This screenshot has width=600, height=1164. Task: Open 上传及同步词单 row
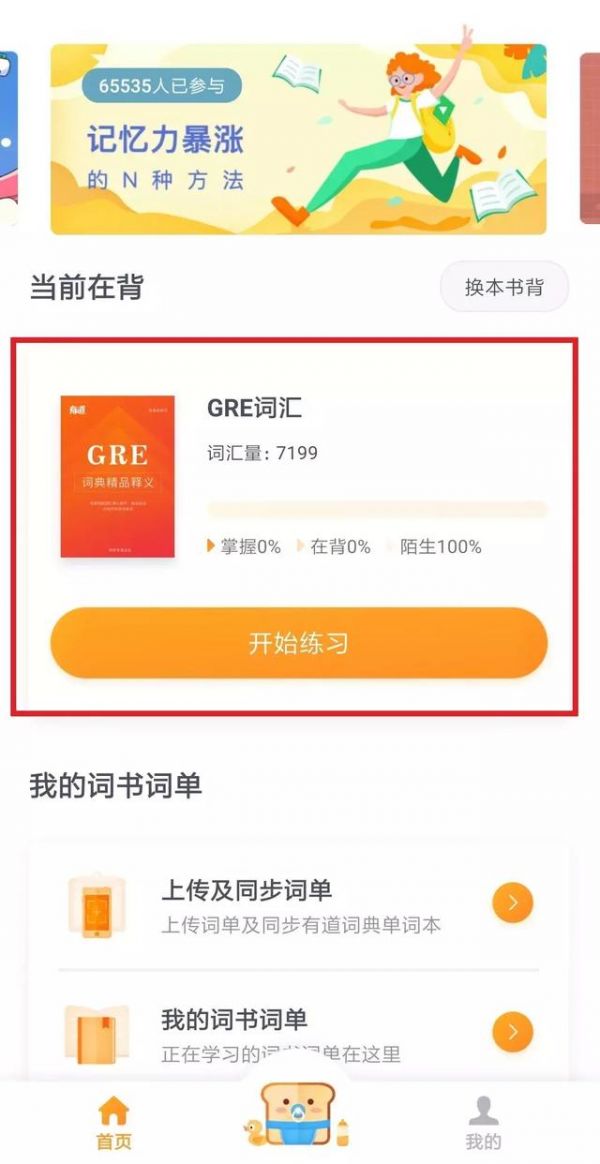[299, 905]
